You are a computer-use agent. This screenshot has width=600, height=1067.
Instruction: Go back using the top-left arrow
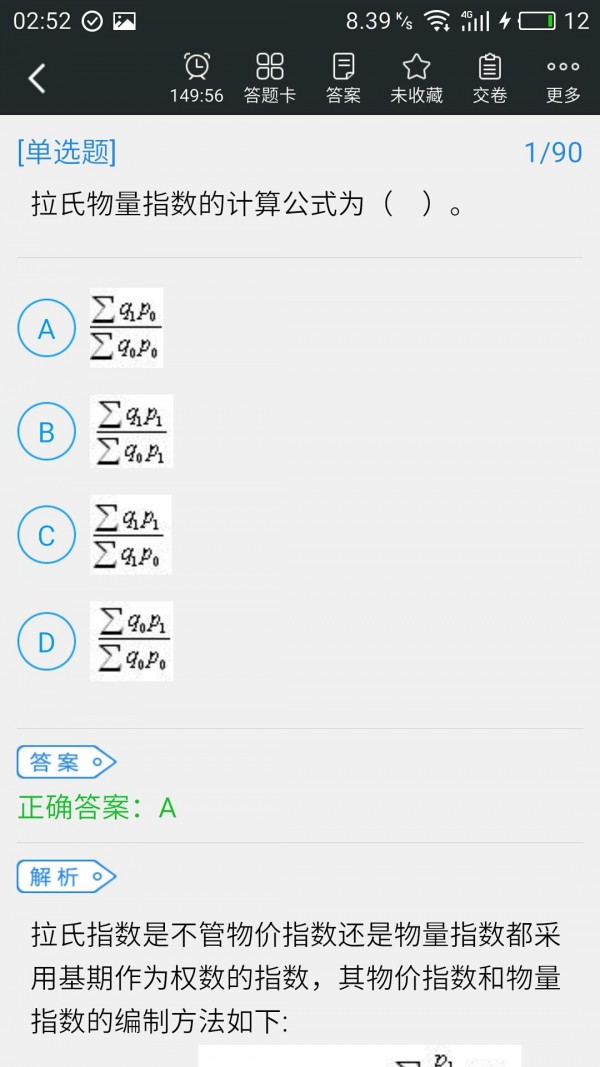click(x=37, y=78)
